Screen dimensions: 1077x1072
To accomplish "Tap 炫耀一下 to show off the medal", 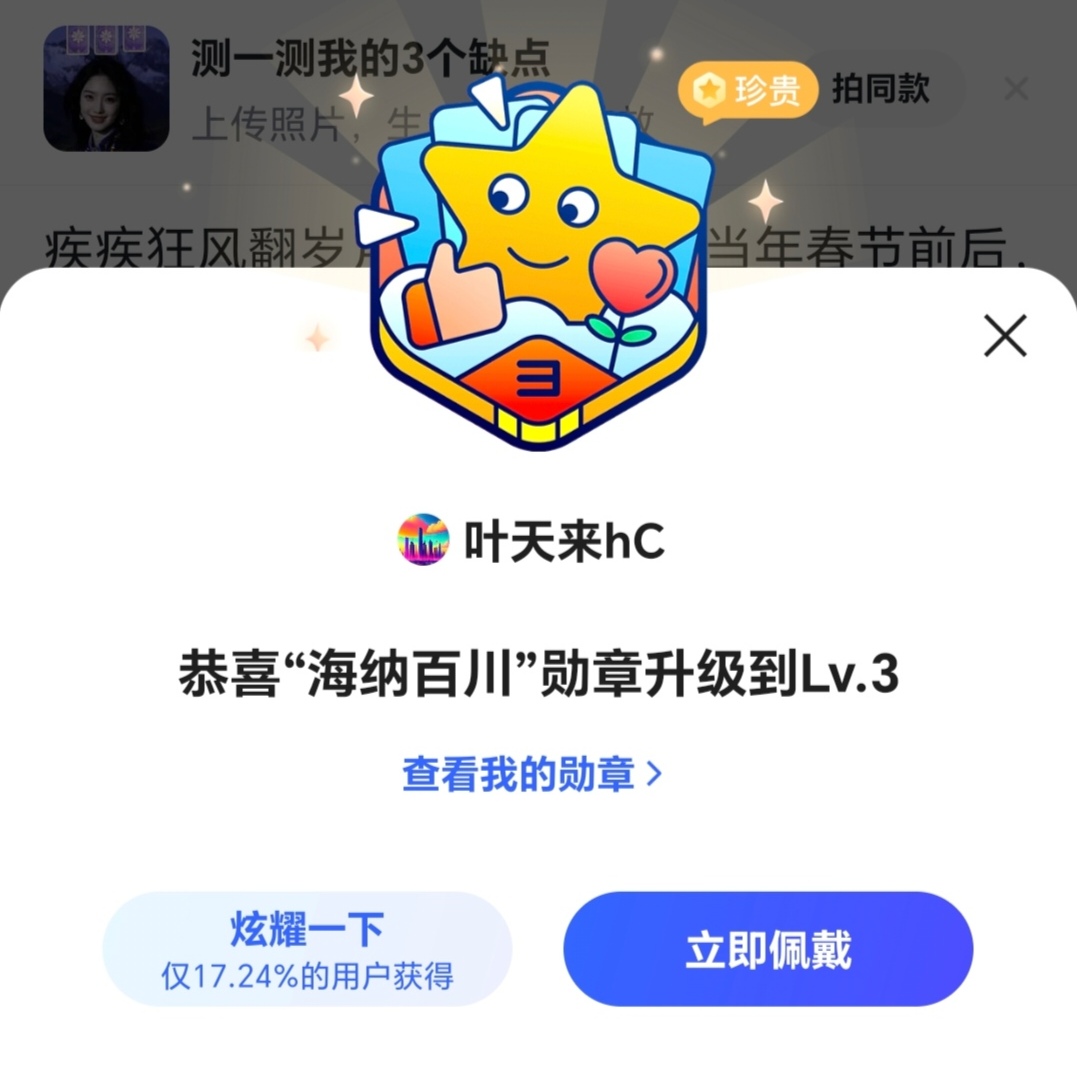I will (x=307, y=948).
